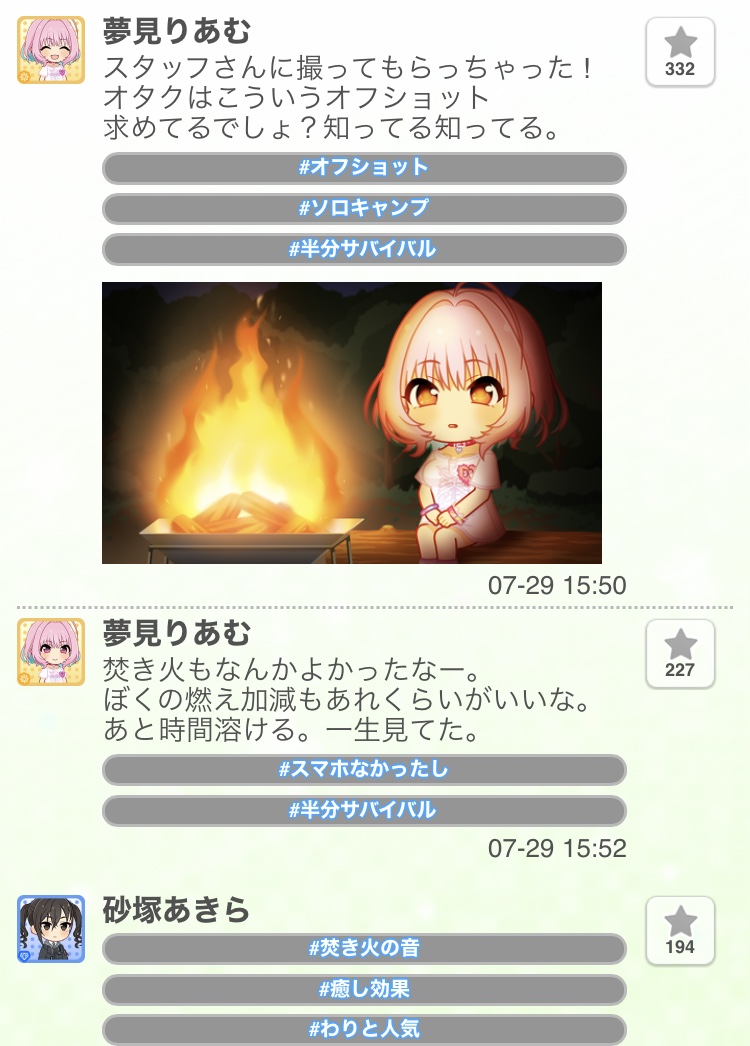This screenshot has height=1046, width=750.
Task: Star the post with 332 stars
Action: coord(680,52)
